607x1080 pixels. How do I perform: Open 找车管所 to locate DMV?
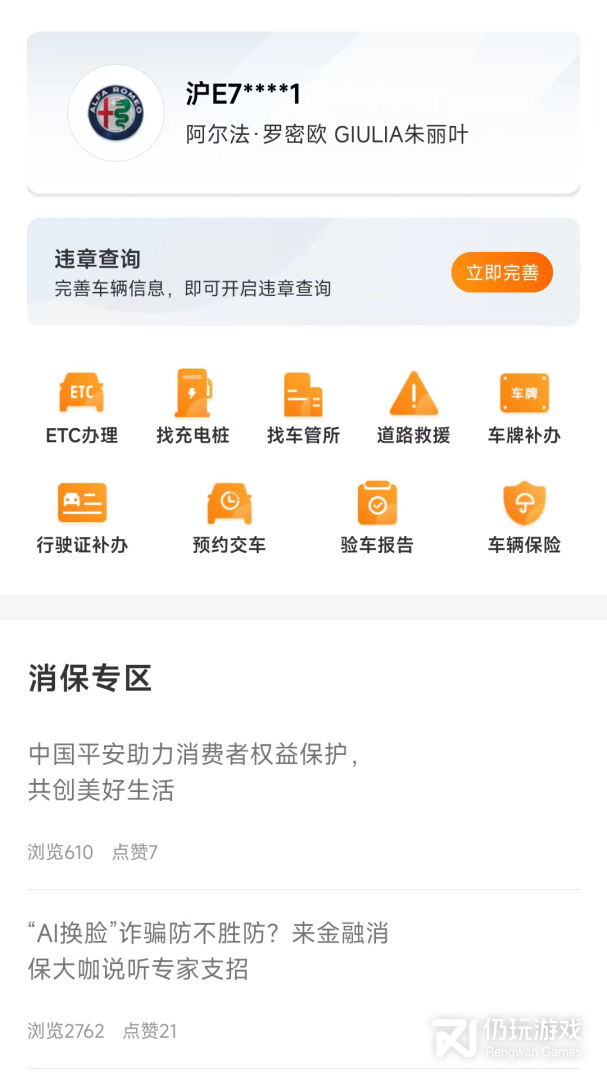tap(303, 407)
